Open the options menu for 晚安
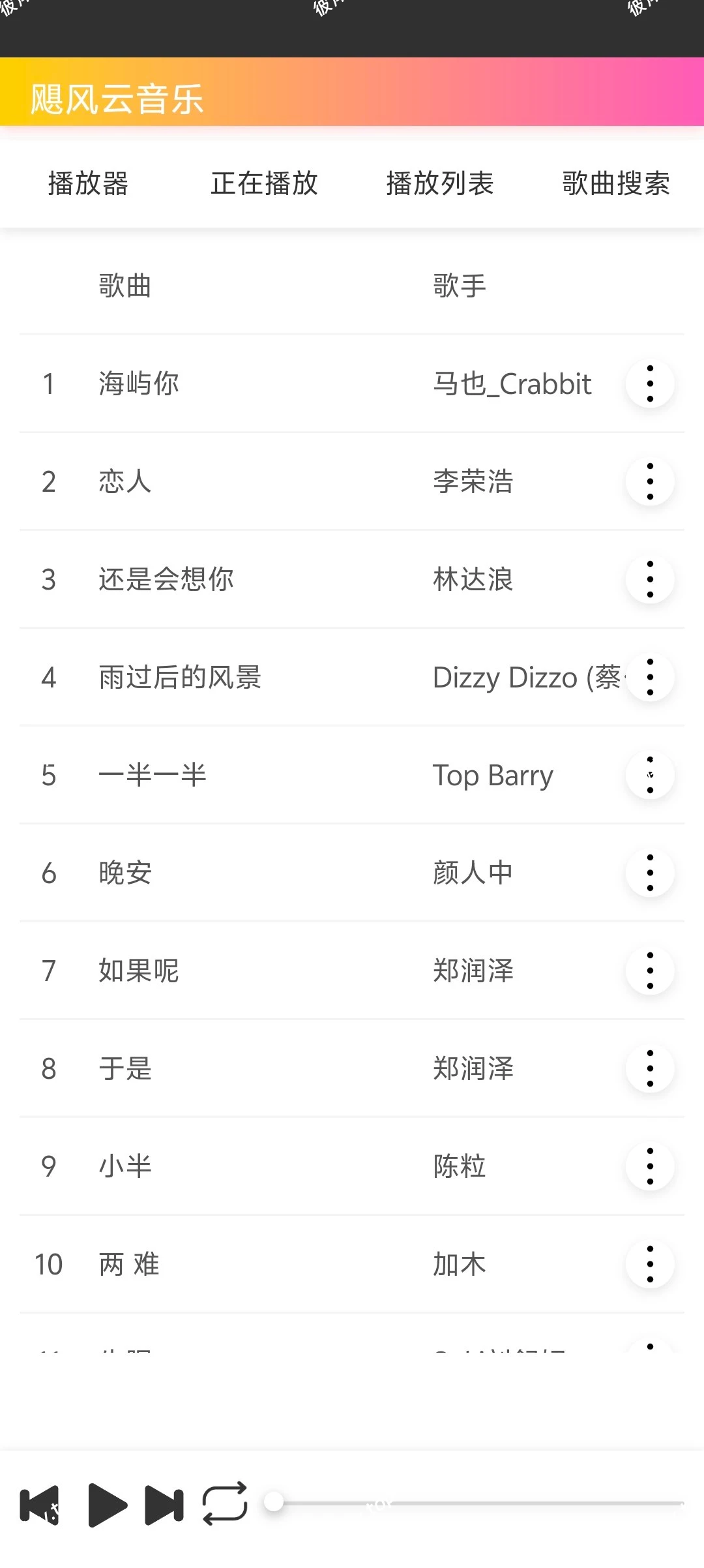 coord(649,873)
